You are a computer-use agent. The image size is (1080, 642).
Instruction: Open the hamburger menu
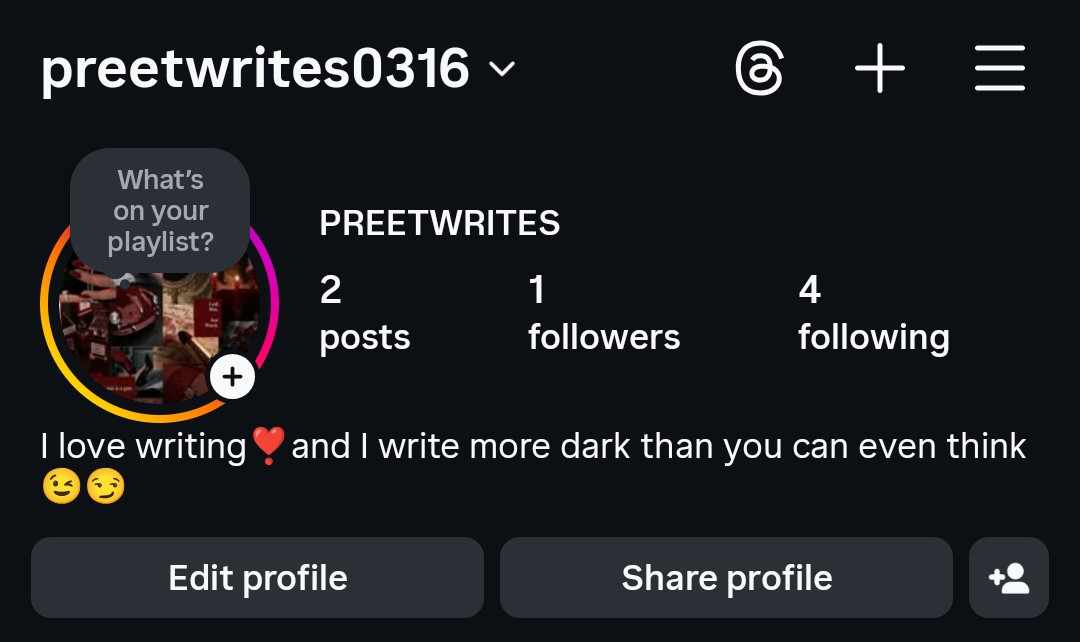(1000, 69)
